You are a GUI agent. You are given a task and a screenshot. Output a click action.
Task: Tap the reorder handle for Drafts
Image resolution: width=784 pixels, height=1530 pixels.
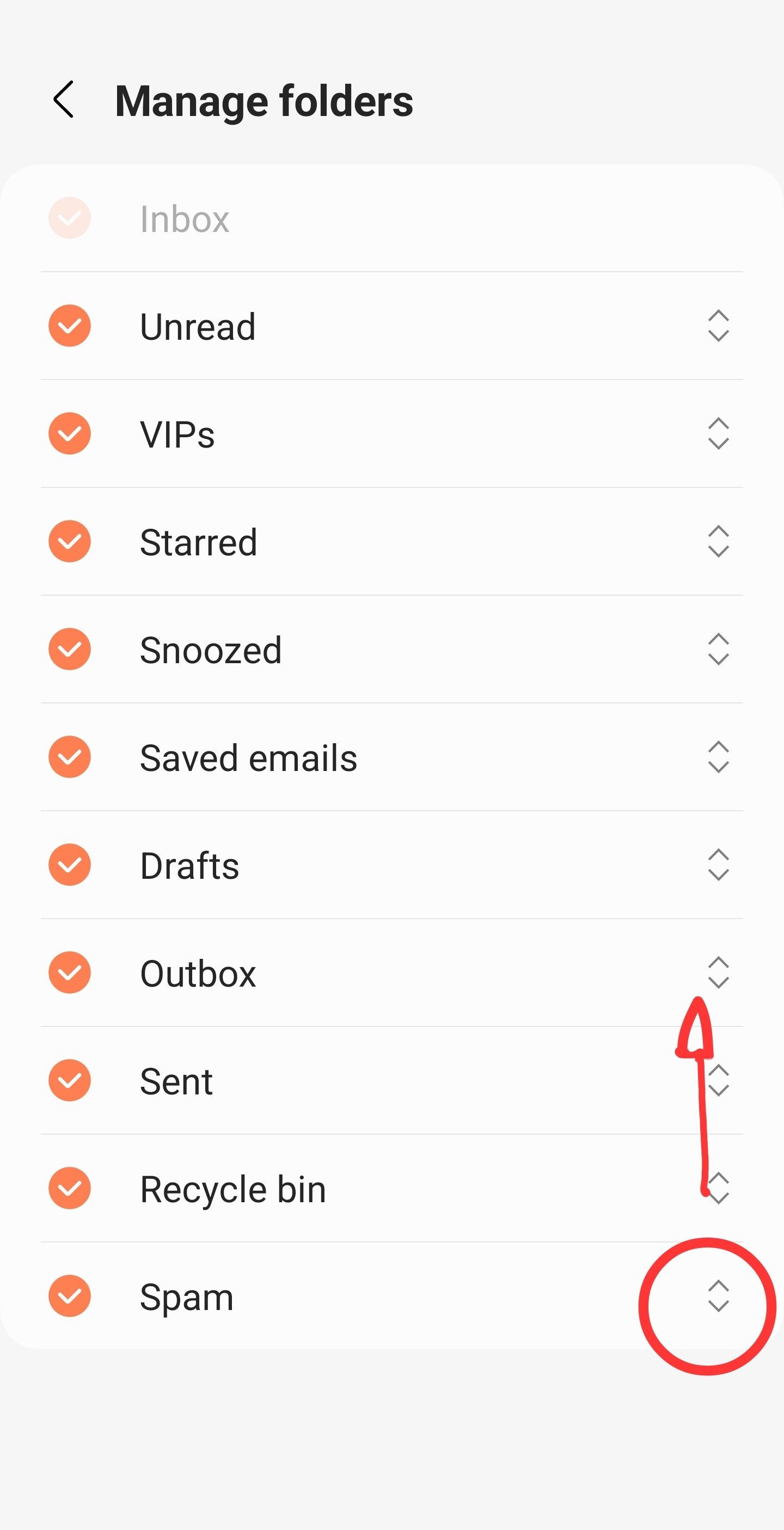point(718,865)
